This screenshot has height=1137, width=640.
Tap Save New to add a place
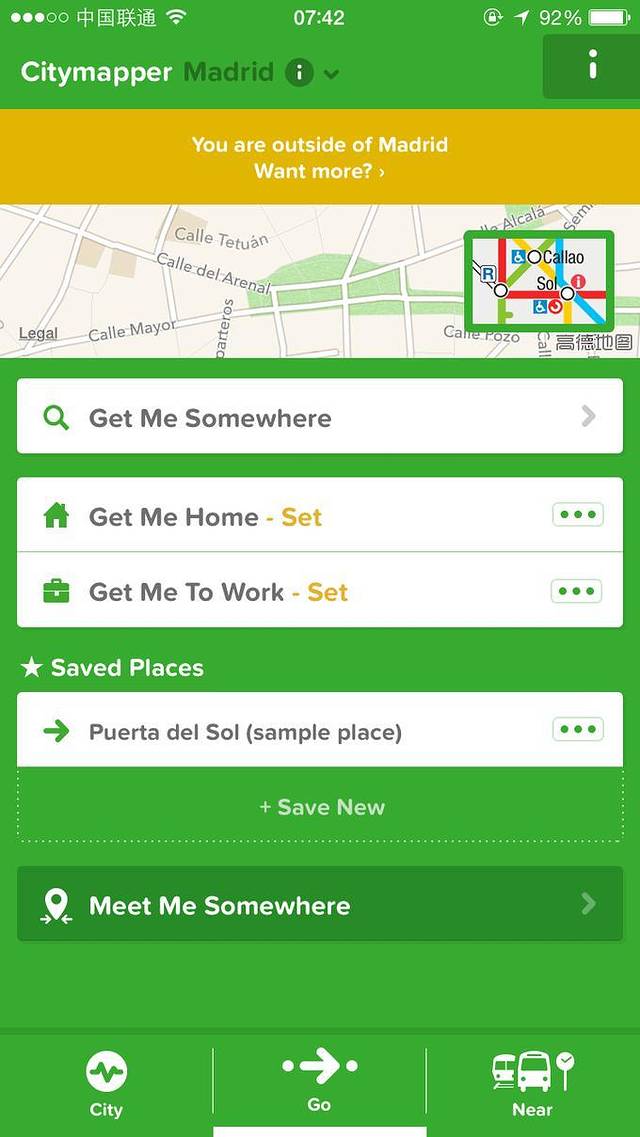[320, 807]
